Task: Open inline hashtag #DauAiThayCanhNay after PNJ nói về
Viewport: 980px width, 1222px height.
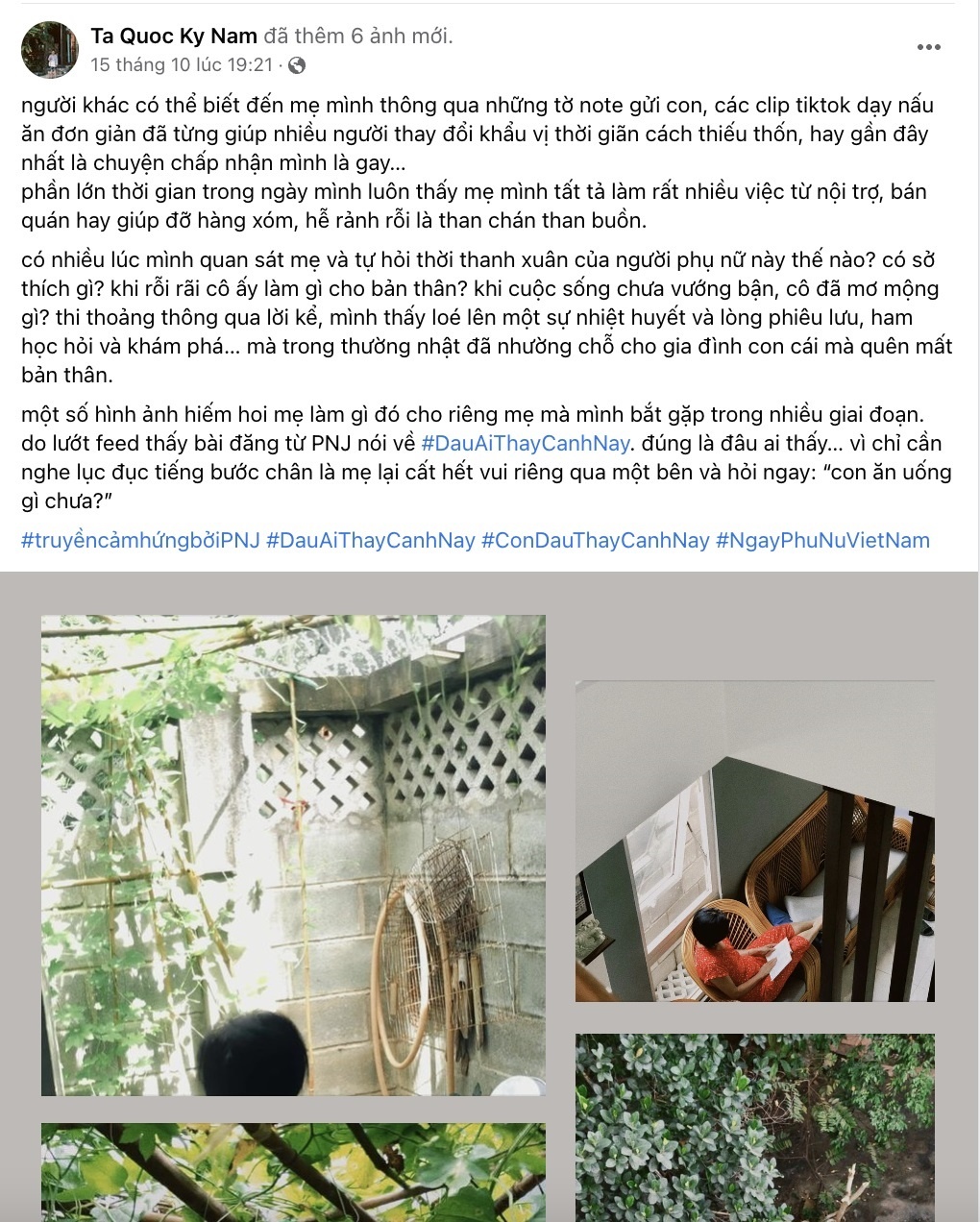Action: pos(526,444)
